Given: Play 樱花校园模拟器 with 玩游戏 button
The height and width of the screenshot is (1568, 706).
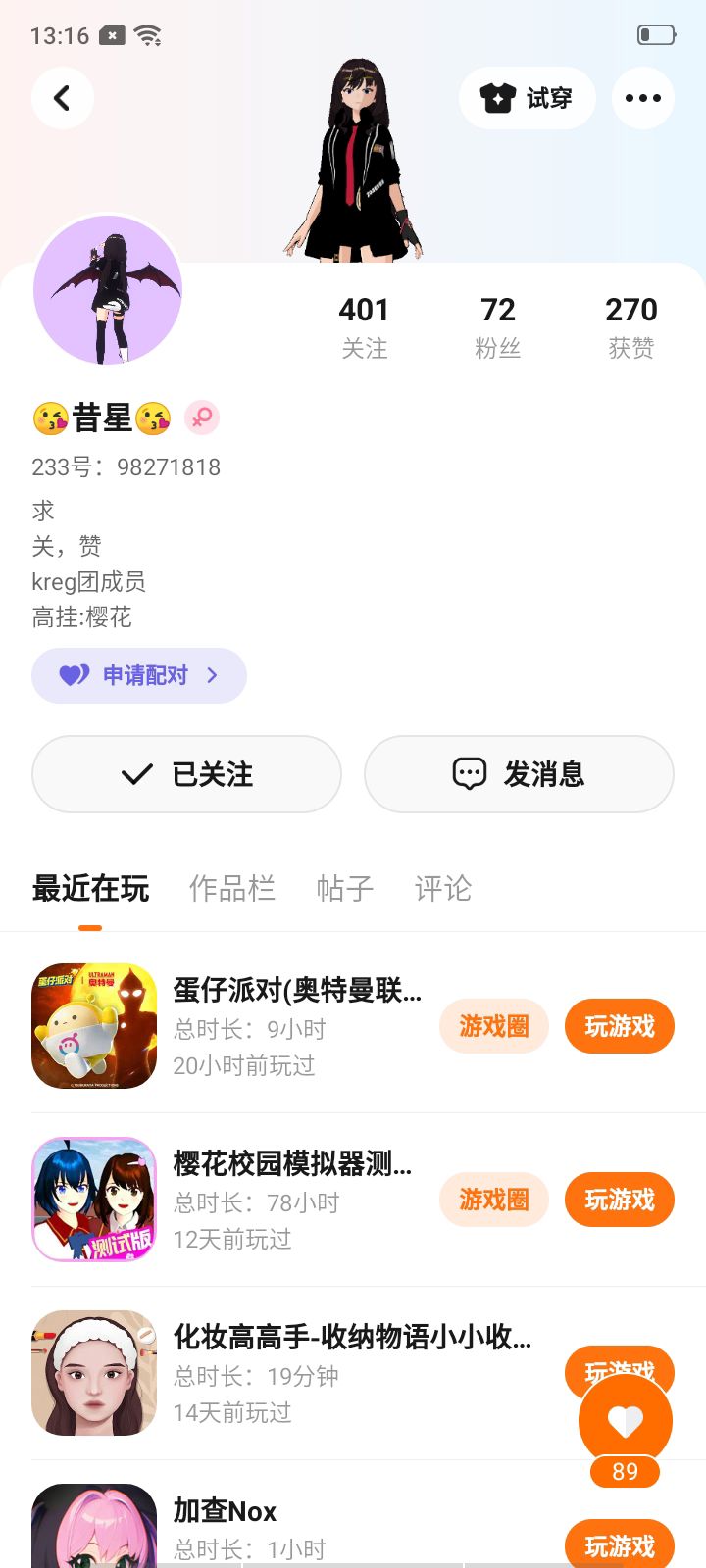Looking at the screenshot, I should pos(619,1200).
